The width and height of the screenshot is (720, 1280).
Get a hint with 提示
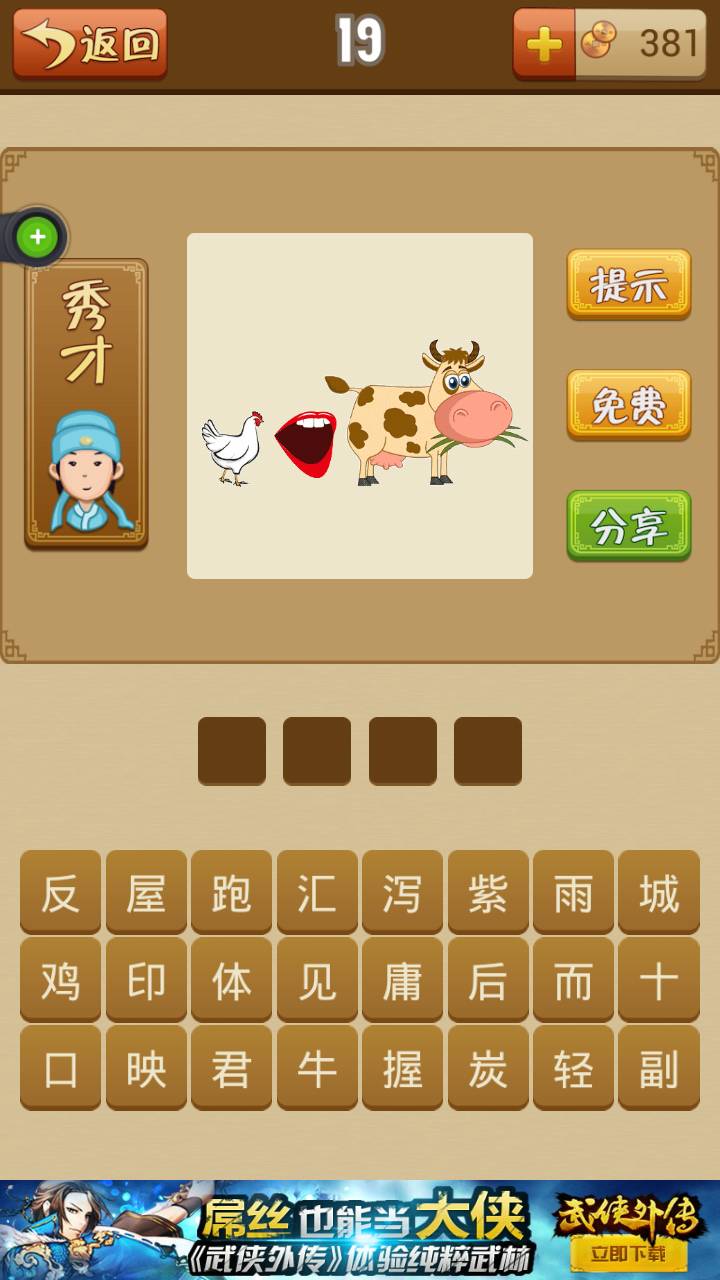629,285
